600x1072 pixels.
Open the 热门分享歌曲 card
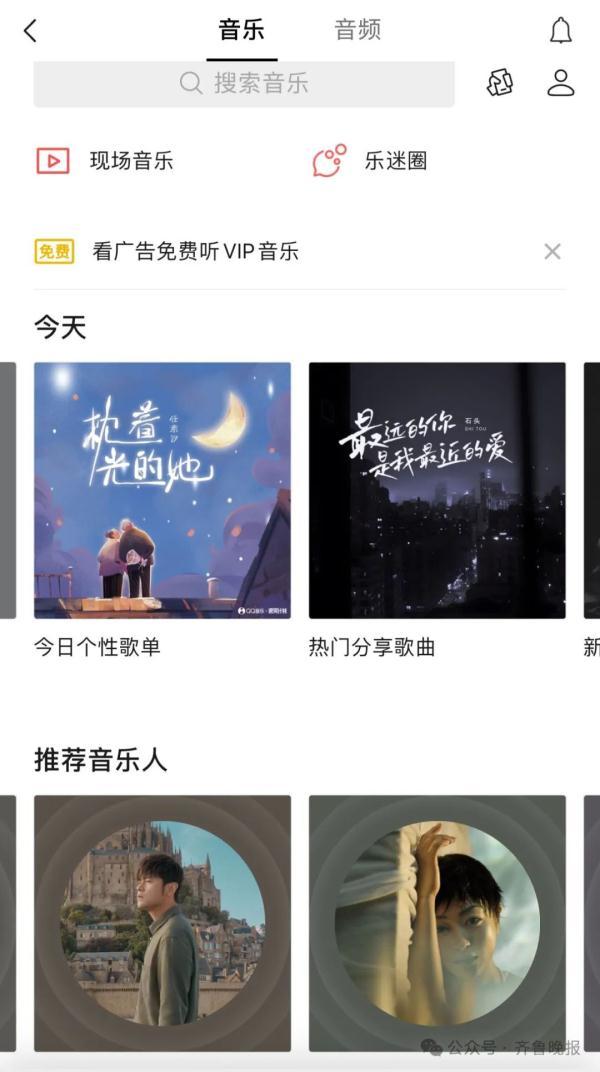(x=437, y=490)
